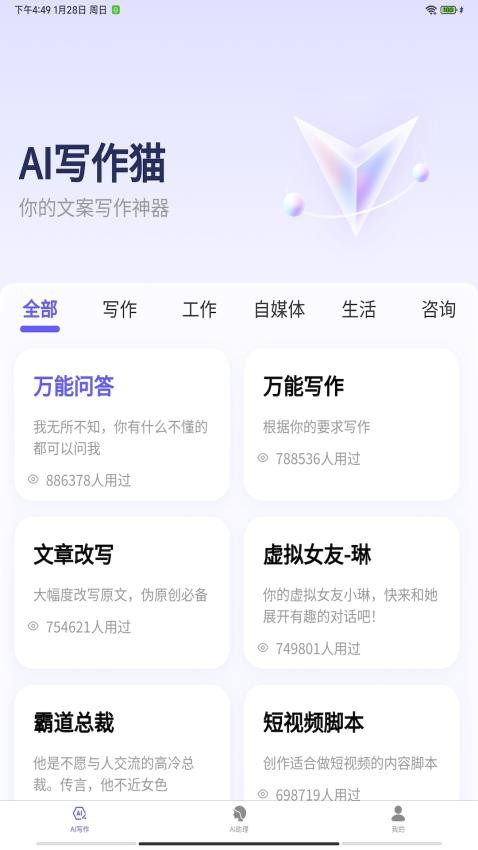Open the 咨询 category tab
This screenshot has width=478, height=850.
pos(438,310)
